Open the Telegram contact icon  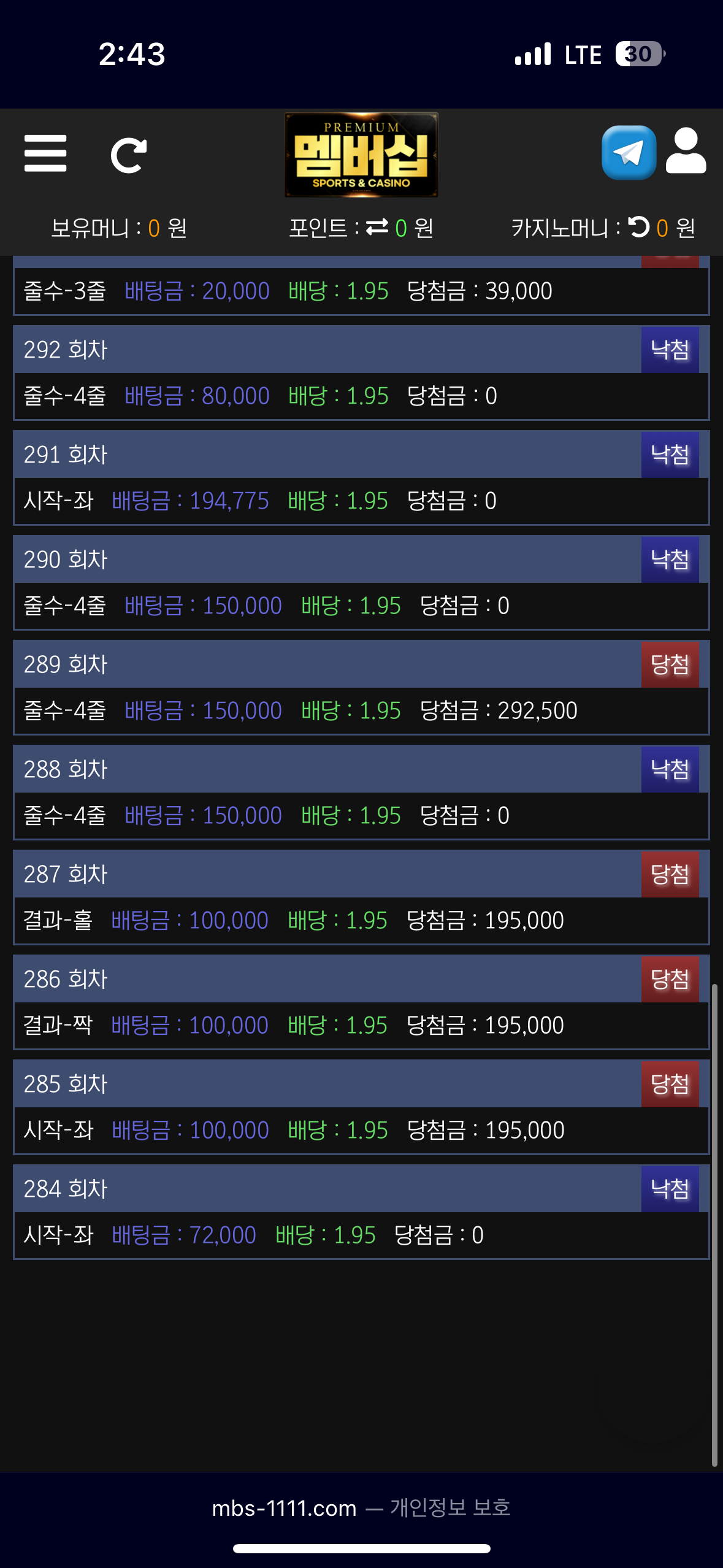tap(629, 153)
